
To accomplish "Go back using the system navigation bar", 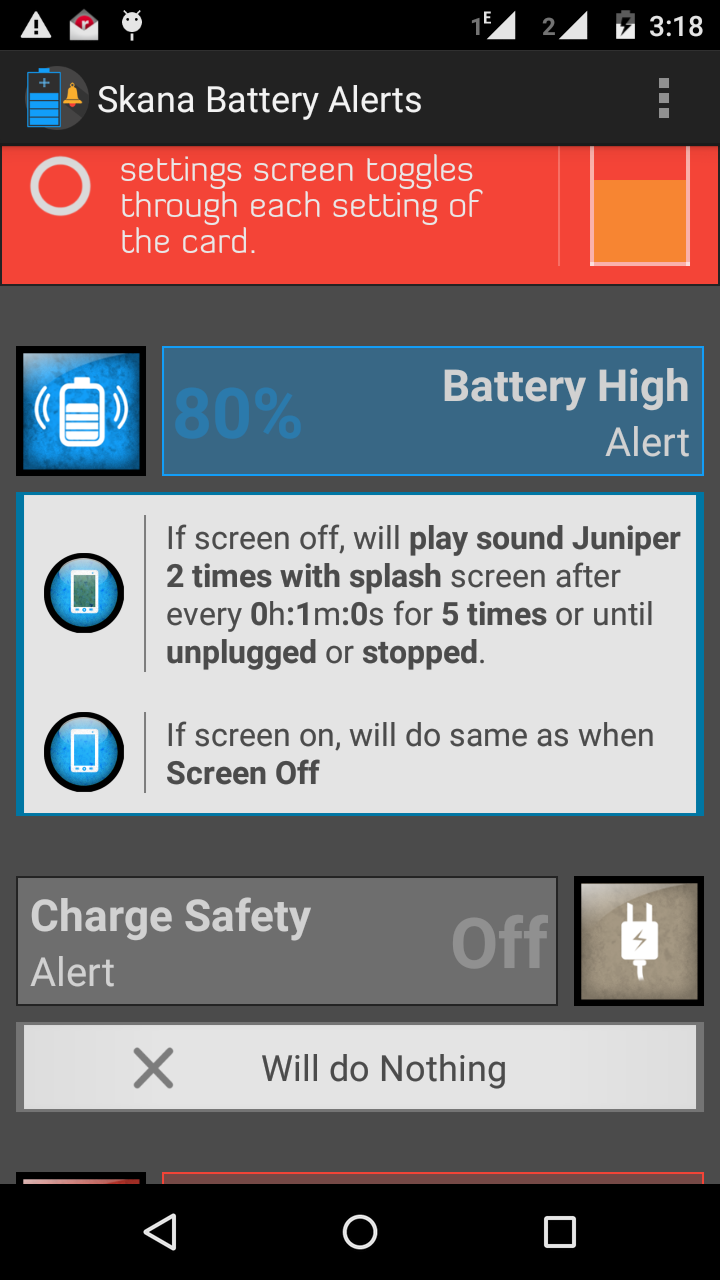I will click(161, 1232).
